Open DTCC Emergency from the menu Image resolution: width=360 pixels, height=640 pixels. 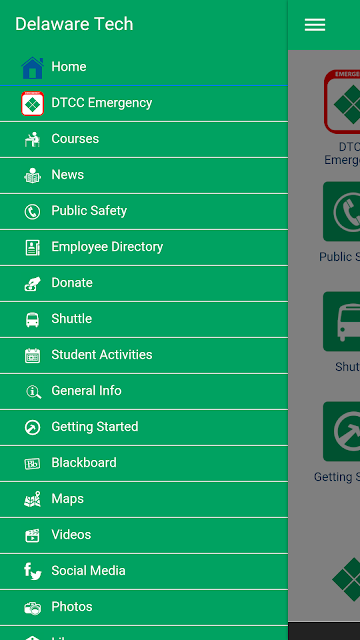[144, 103]
